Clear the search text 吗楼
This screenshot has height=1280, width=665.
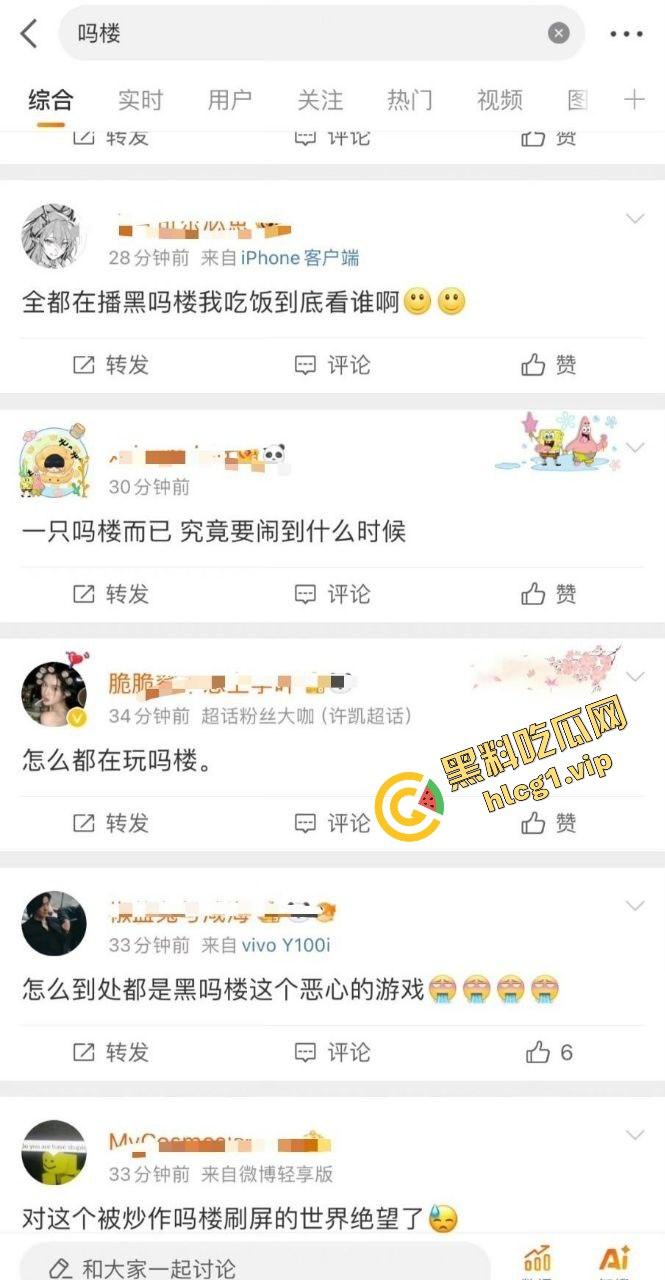click(559, 33)
